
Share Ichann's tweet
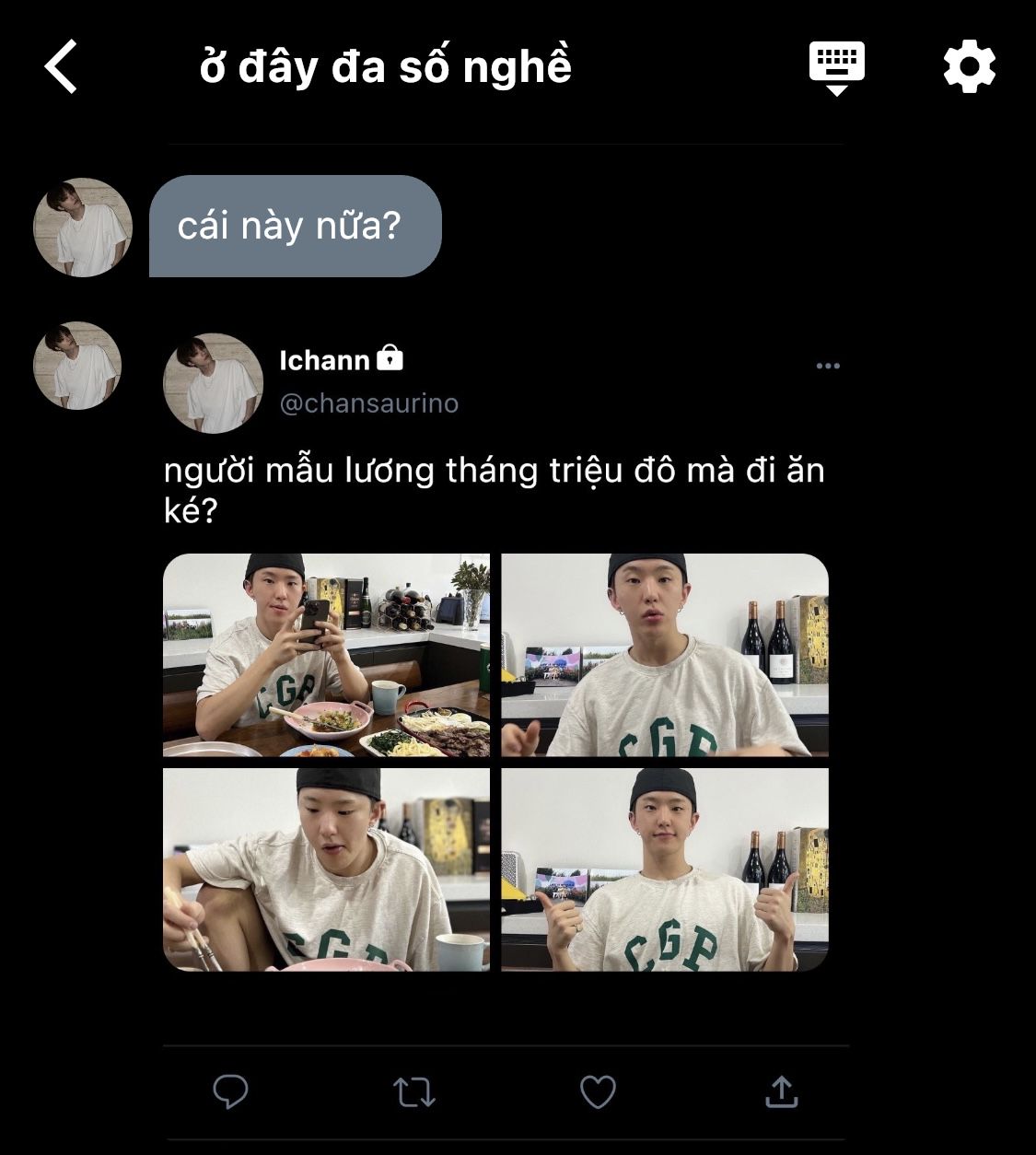pos(781,1092)
